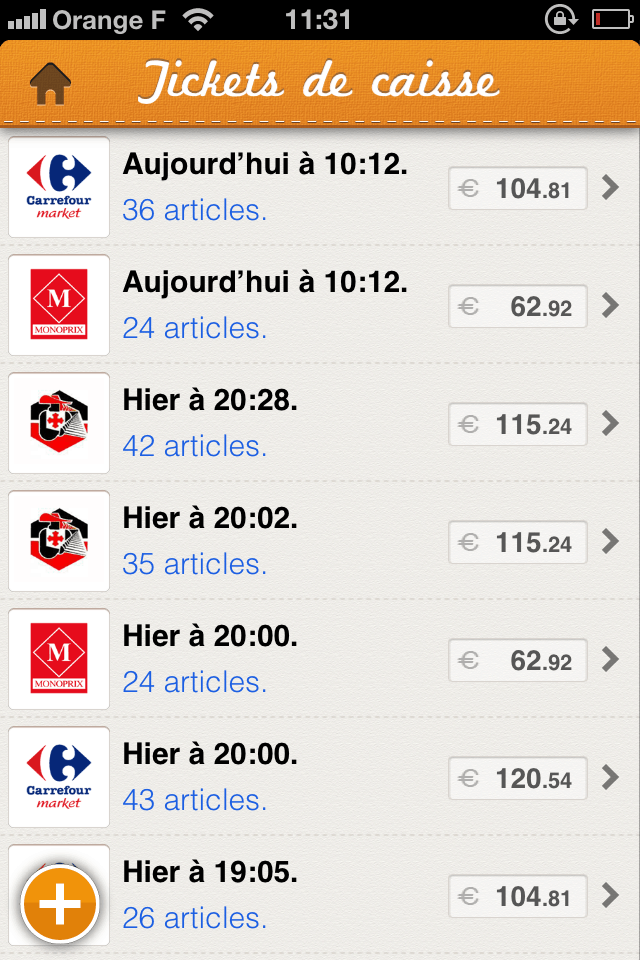640x960 pixels.
Task: Open the receipt from yesterday at 20:02
Action: tap(320, 542)
